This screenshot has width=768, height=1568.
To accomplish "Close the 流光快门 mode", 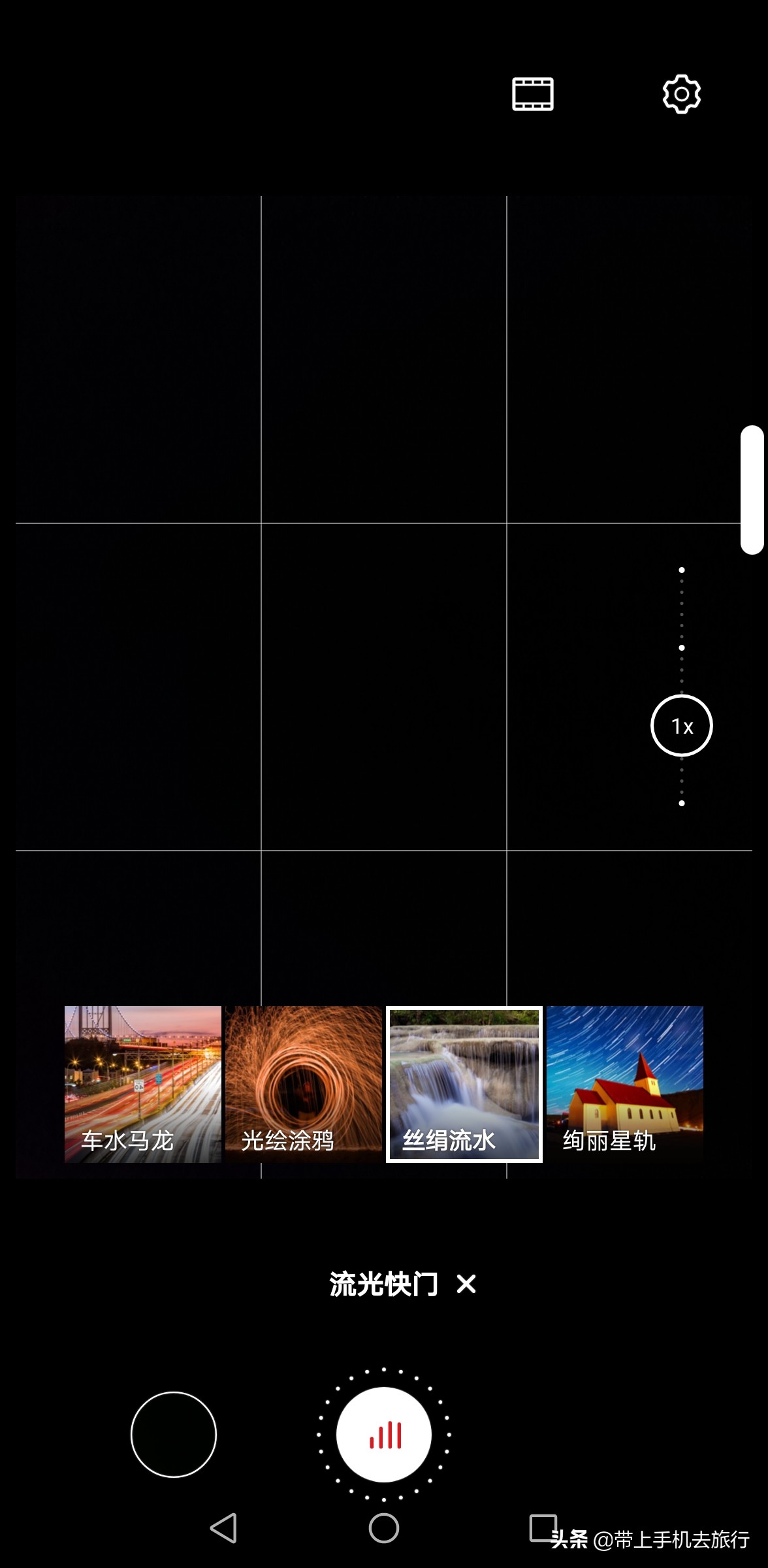I will tap(466, 1284).
